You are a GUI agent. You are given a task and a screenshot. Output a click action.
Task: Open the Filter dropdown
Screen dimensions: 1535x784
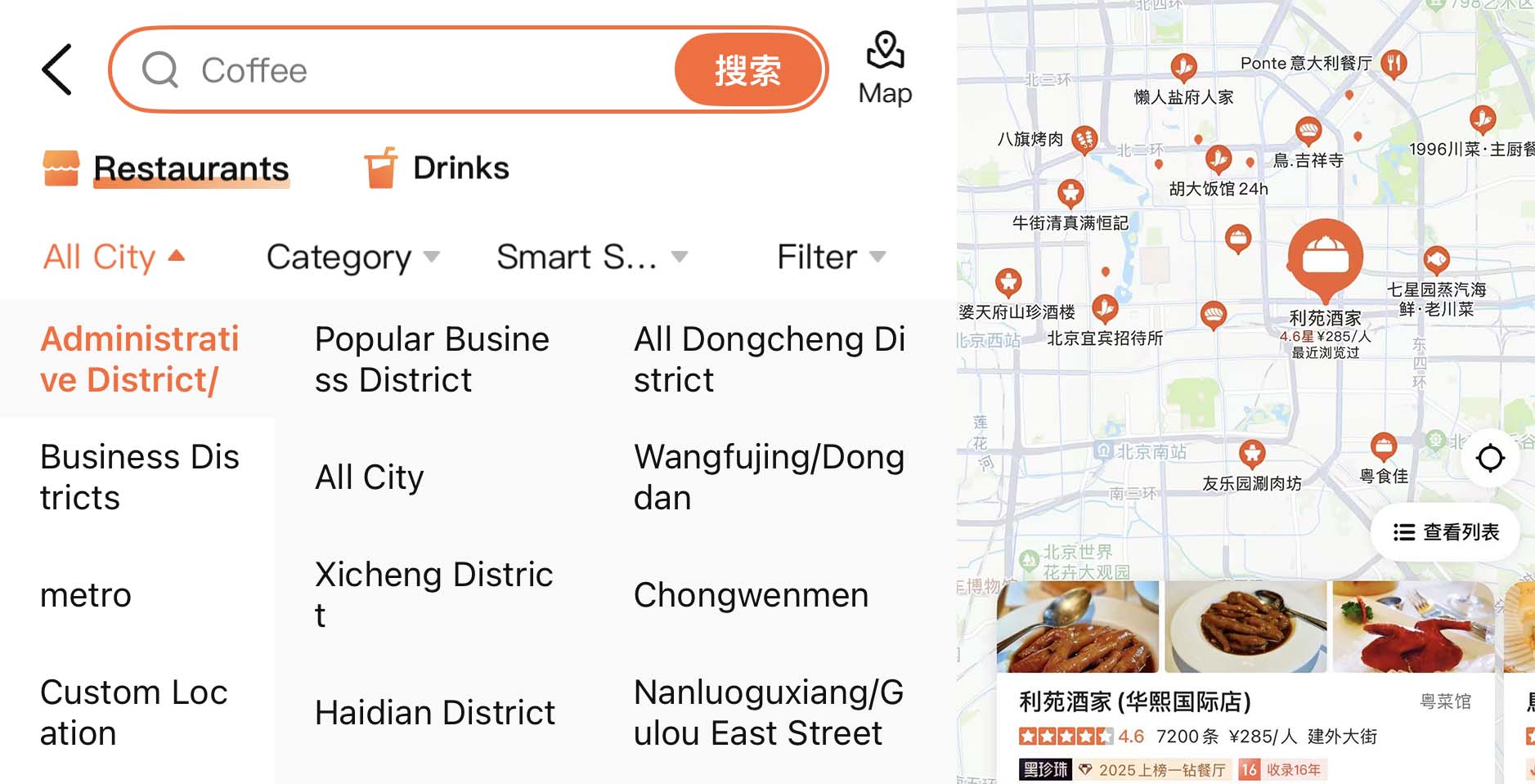pyautogui.click(x=830, y=257)
